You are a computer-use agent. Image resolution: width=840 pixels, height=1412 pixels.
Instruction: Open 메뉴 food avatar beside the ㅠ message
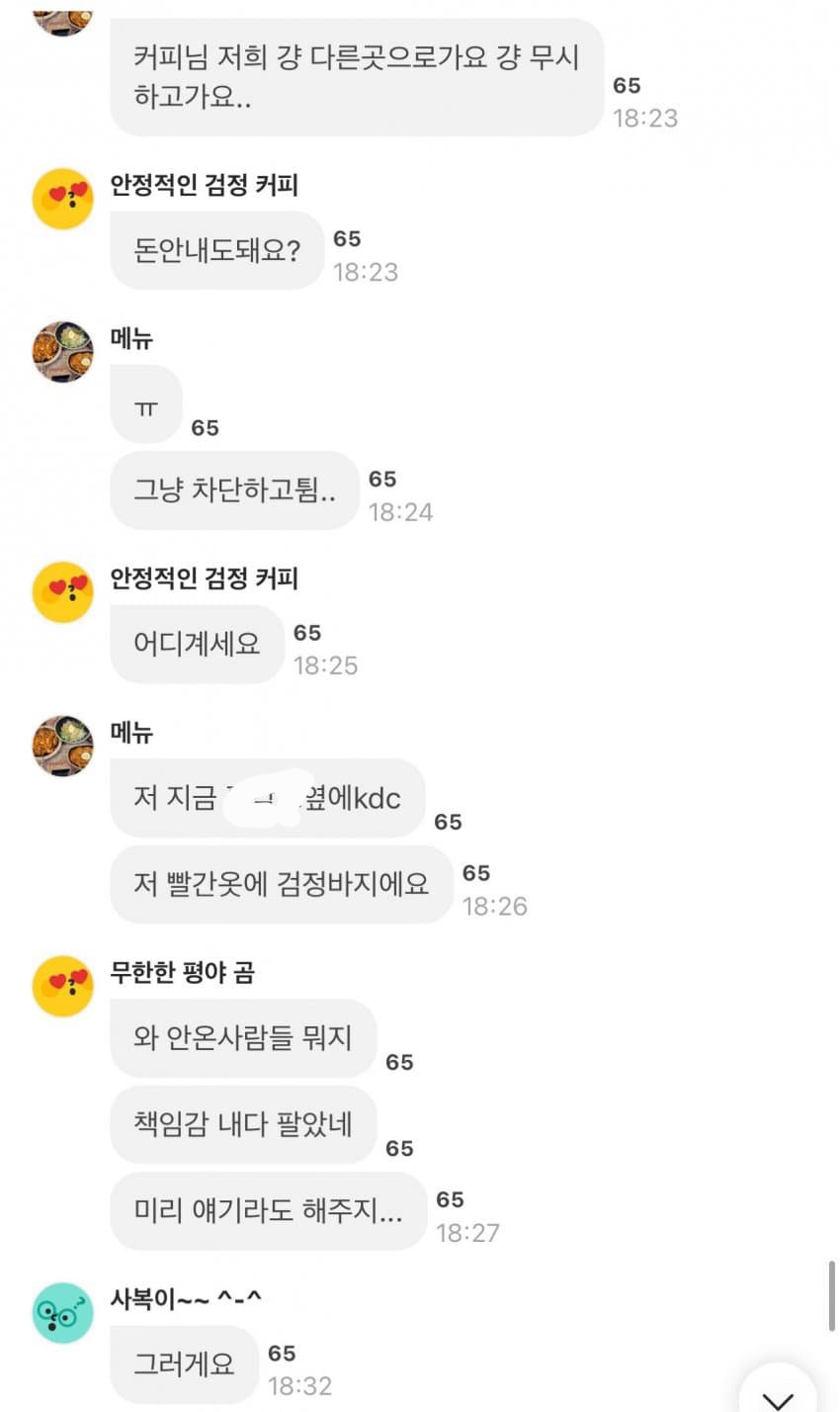coord(63,352)
